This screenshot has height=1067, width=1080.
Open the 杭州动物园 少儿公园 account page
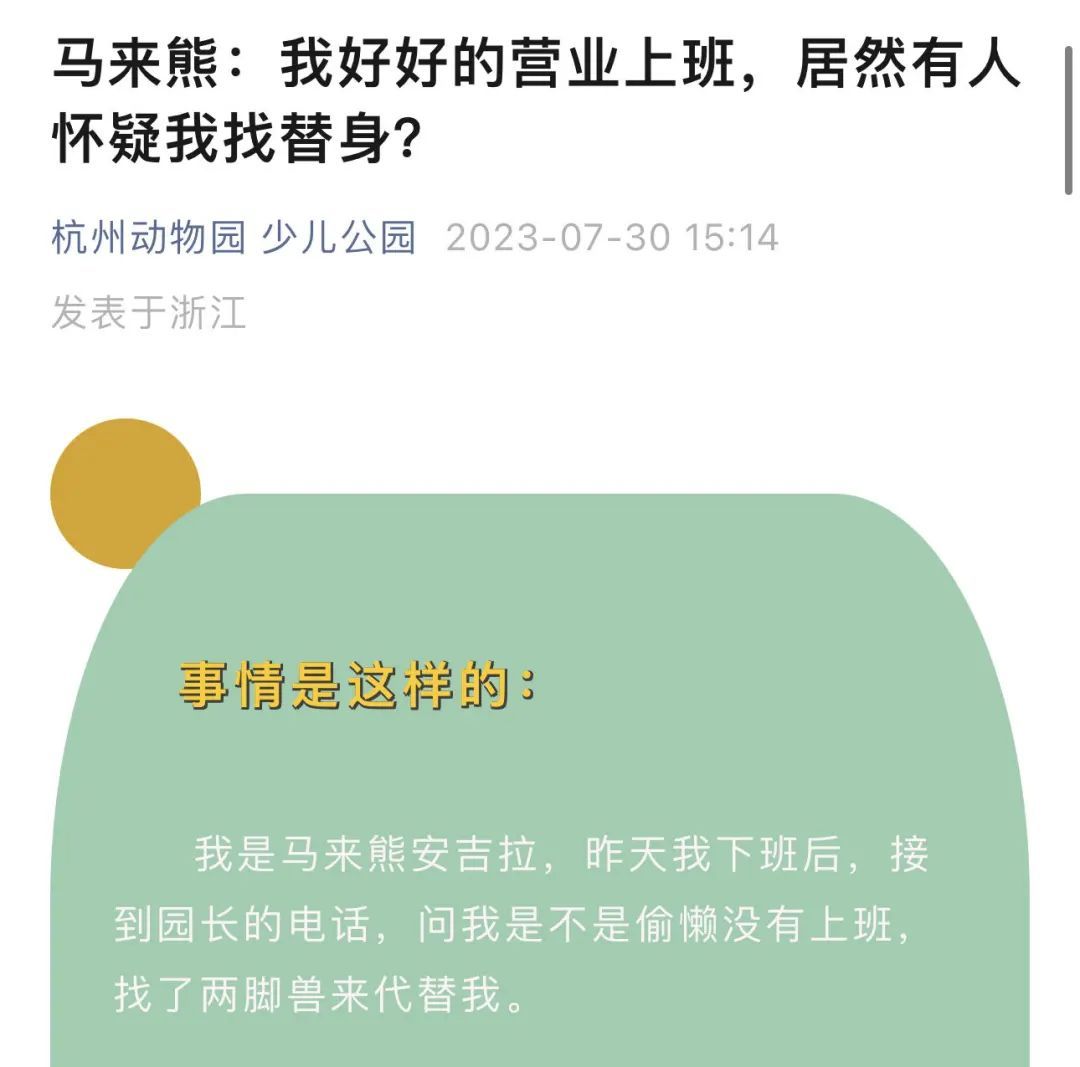pyautogui.click(x=233, y=238)
